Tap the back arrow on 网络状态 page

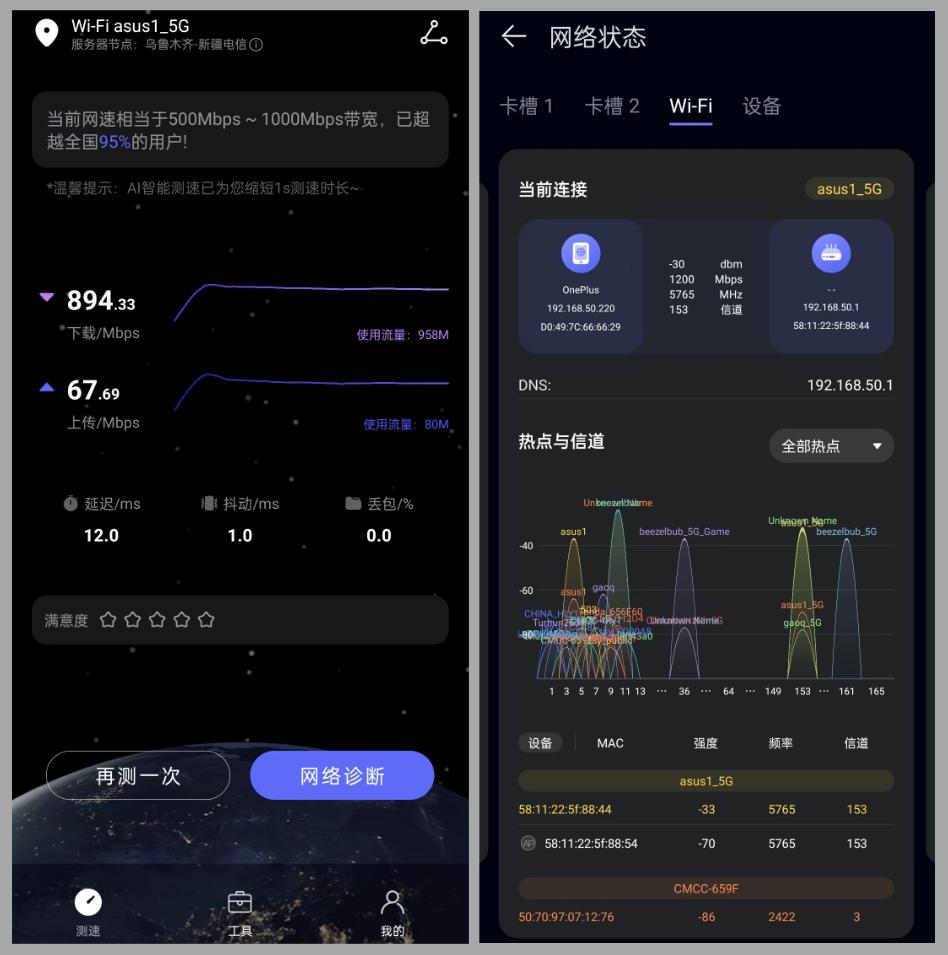(514, 35)
